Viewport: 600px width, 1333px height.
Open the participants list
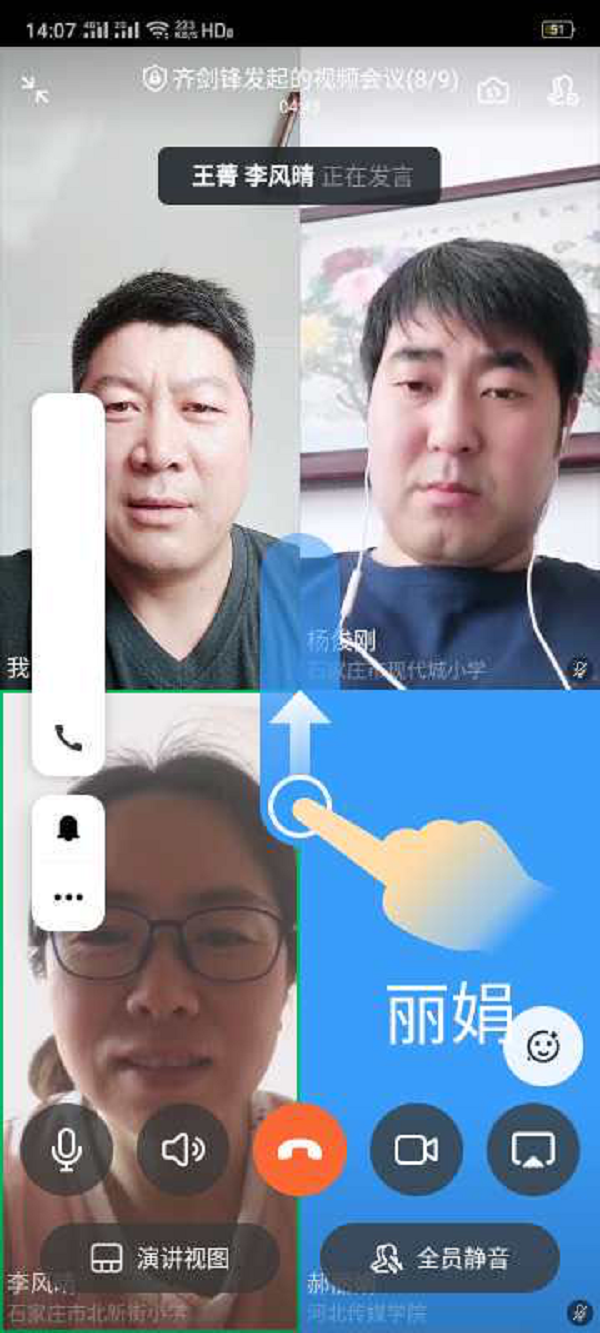563,91
